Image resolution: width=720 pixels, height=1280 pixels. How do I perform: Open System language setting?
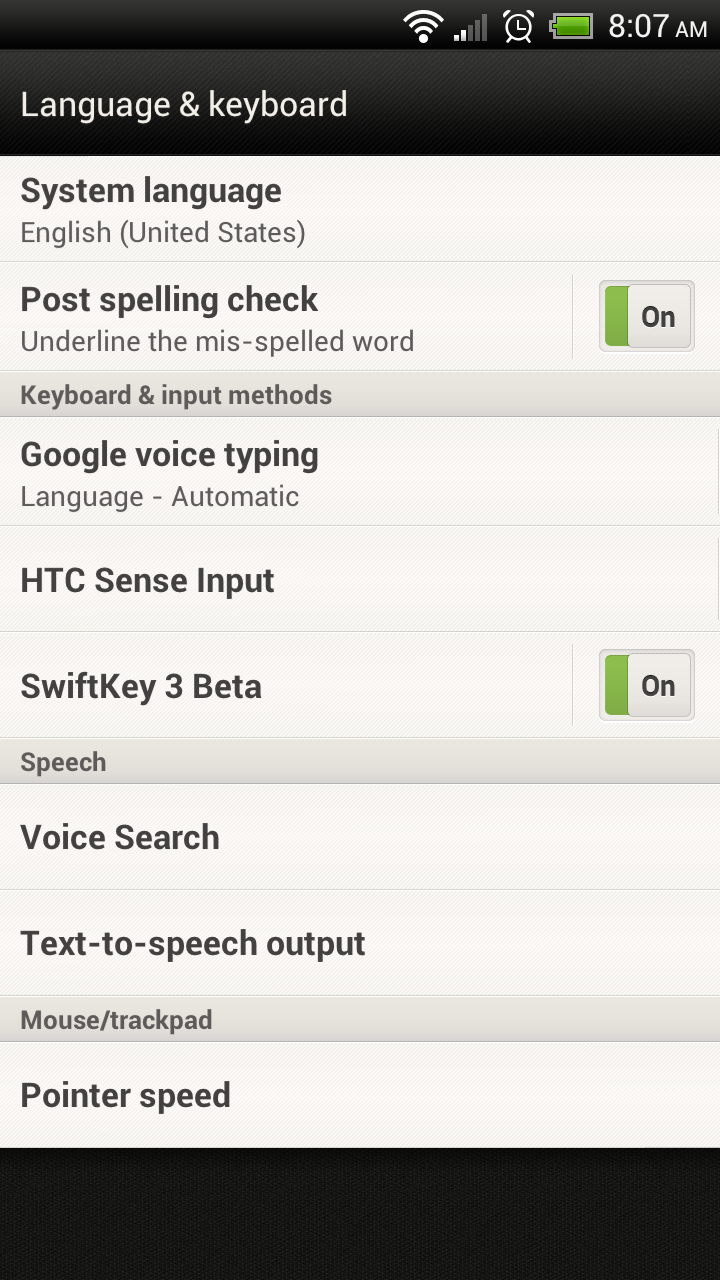[x=300, y=210]
